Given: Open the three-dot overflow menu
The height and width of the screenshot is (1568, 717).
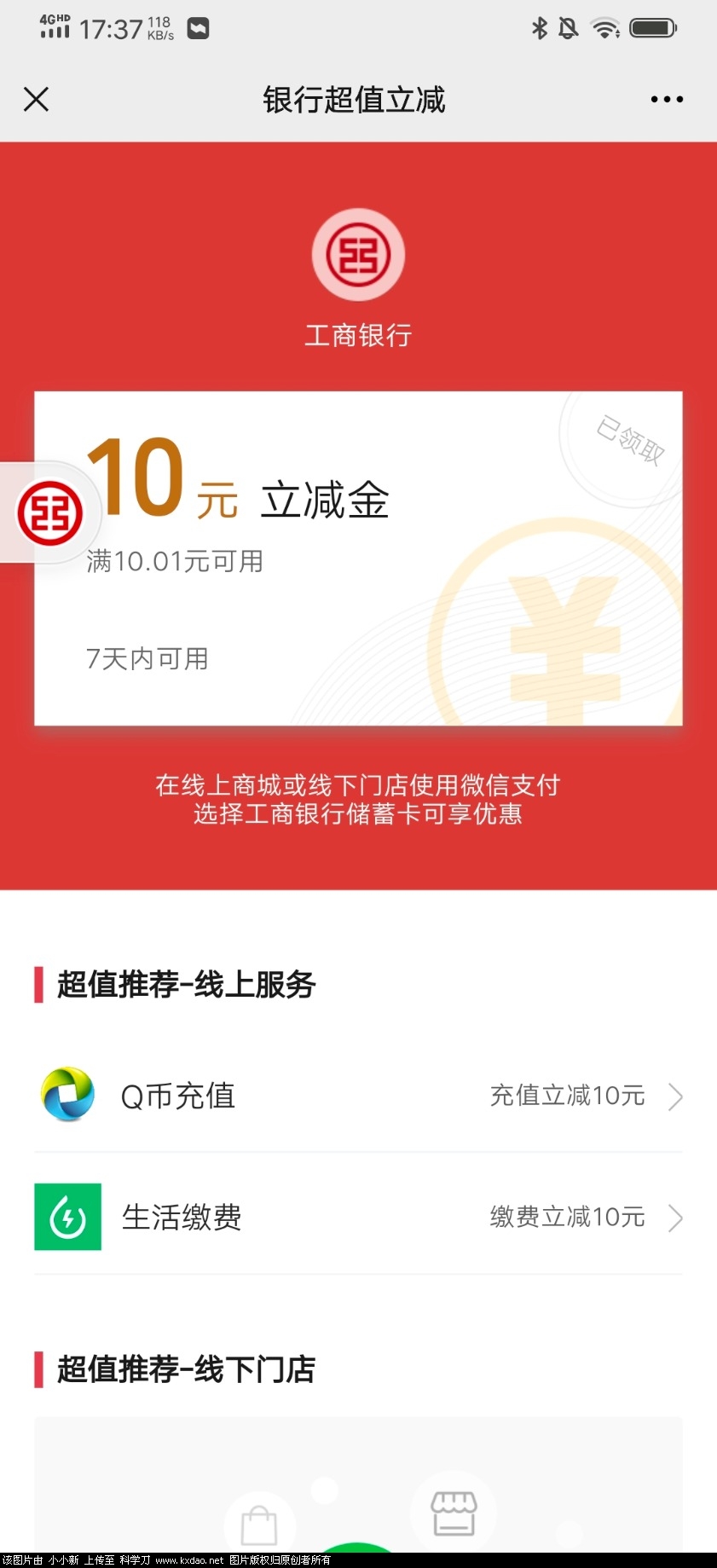Looking at the screenshot, I should [x=666, y=100].
